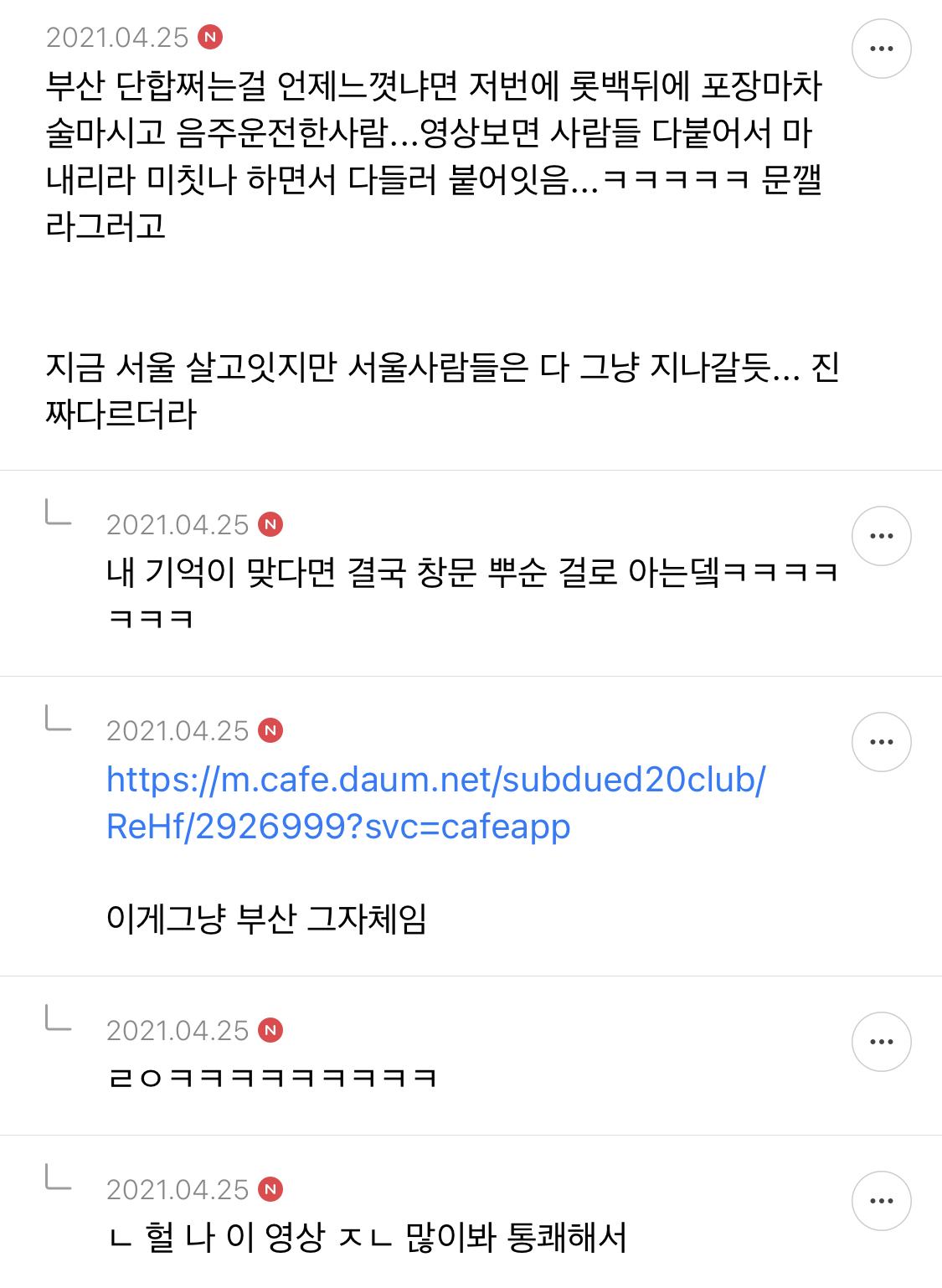This screenshot has width=942, height=1288.
Task: Open more options for the 헐 나 이 영상 reply
Action: (x=881, y=1201)
